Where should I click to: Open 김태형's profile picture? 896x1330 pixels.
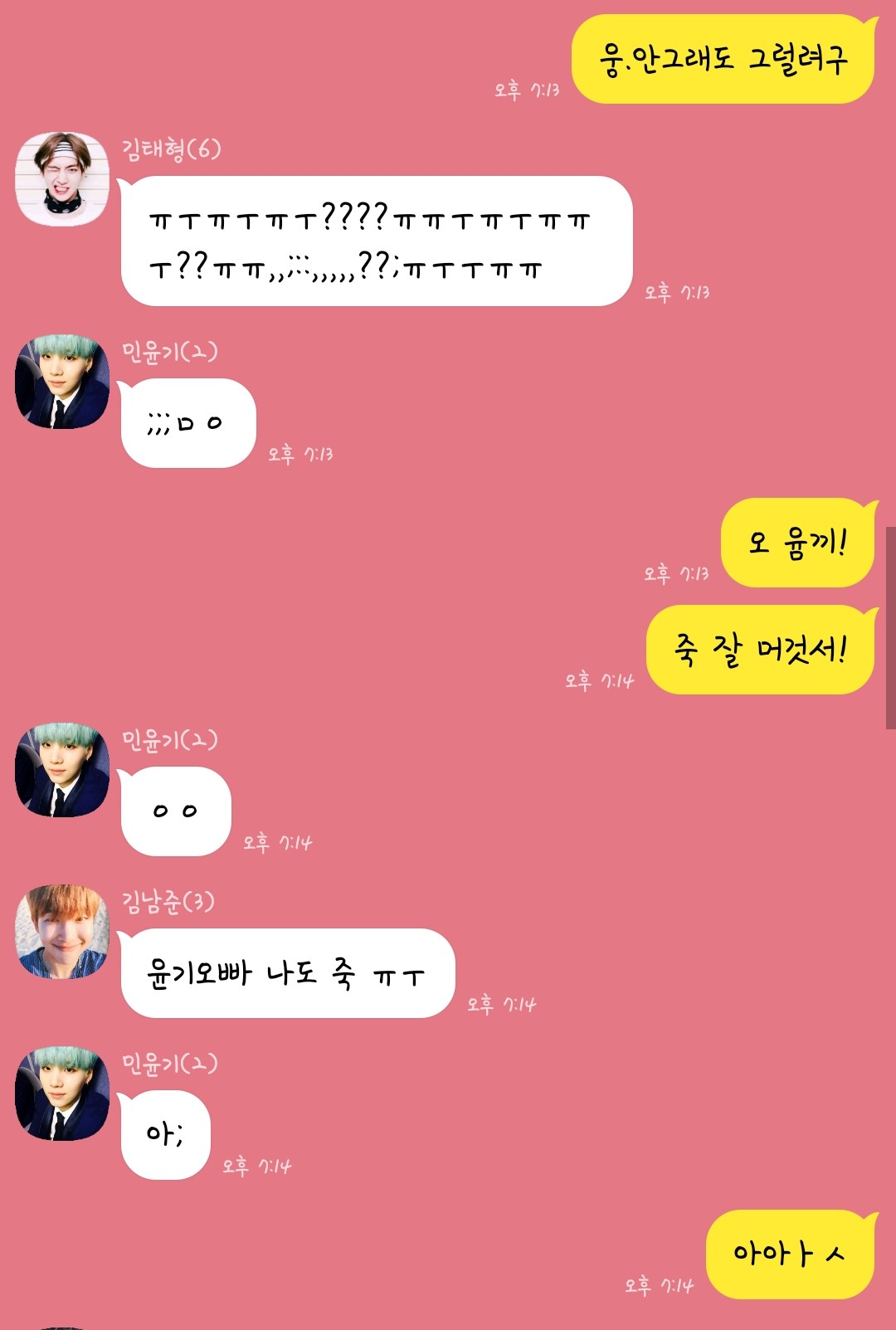(62, 179)
